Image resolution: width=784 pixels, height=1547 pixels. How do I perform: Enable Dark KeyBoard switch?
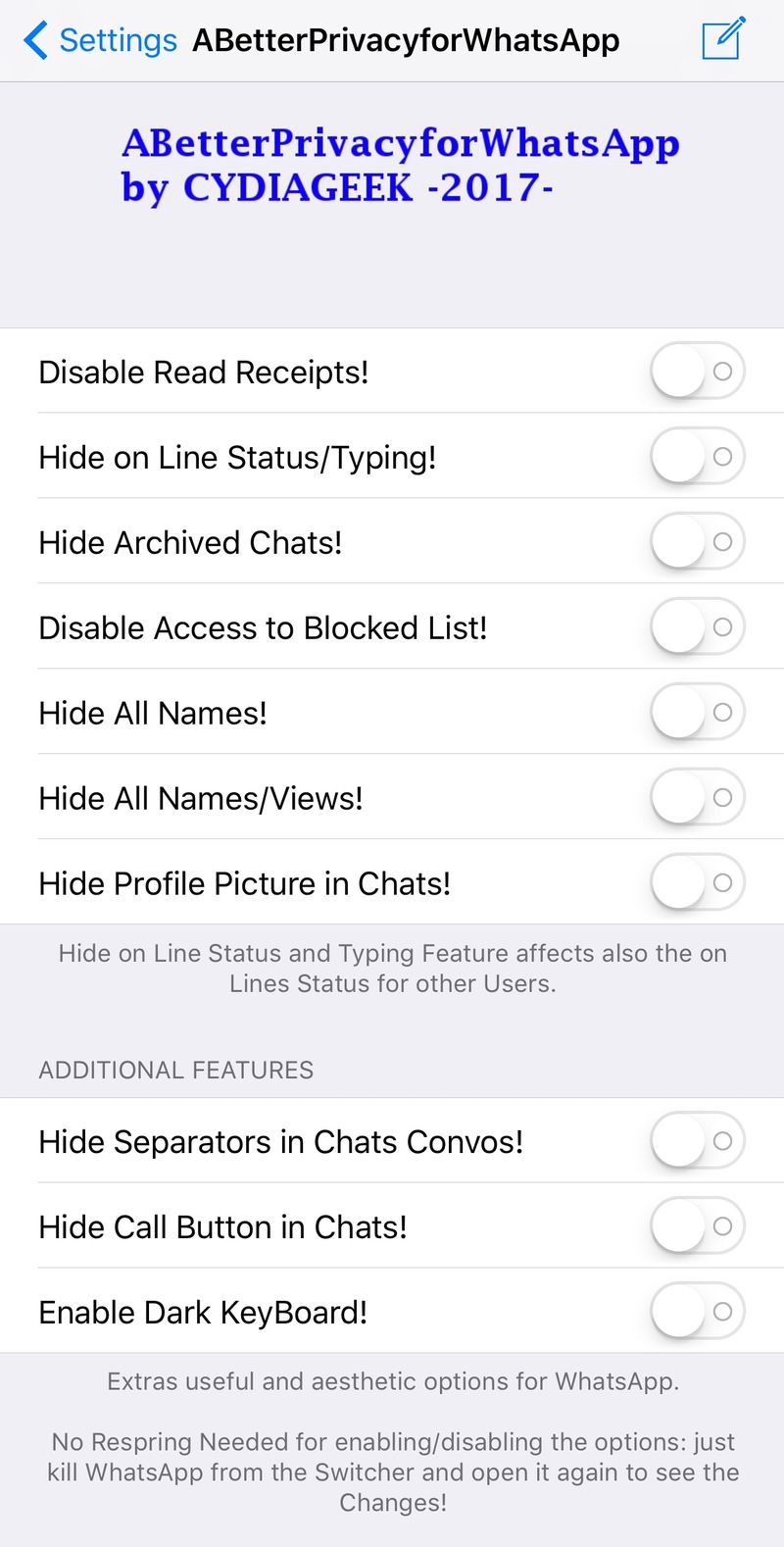pos(698,1312)
